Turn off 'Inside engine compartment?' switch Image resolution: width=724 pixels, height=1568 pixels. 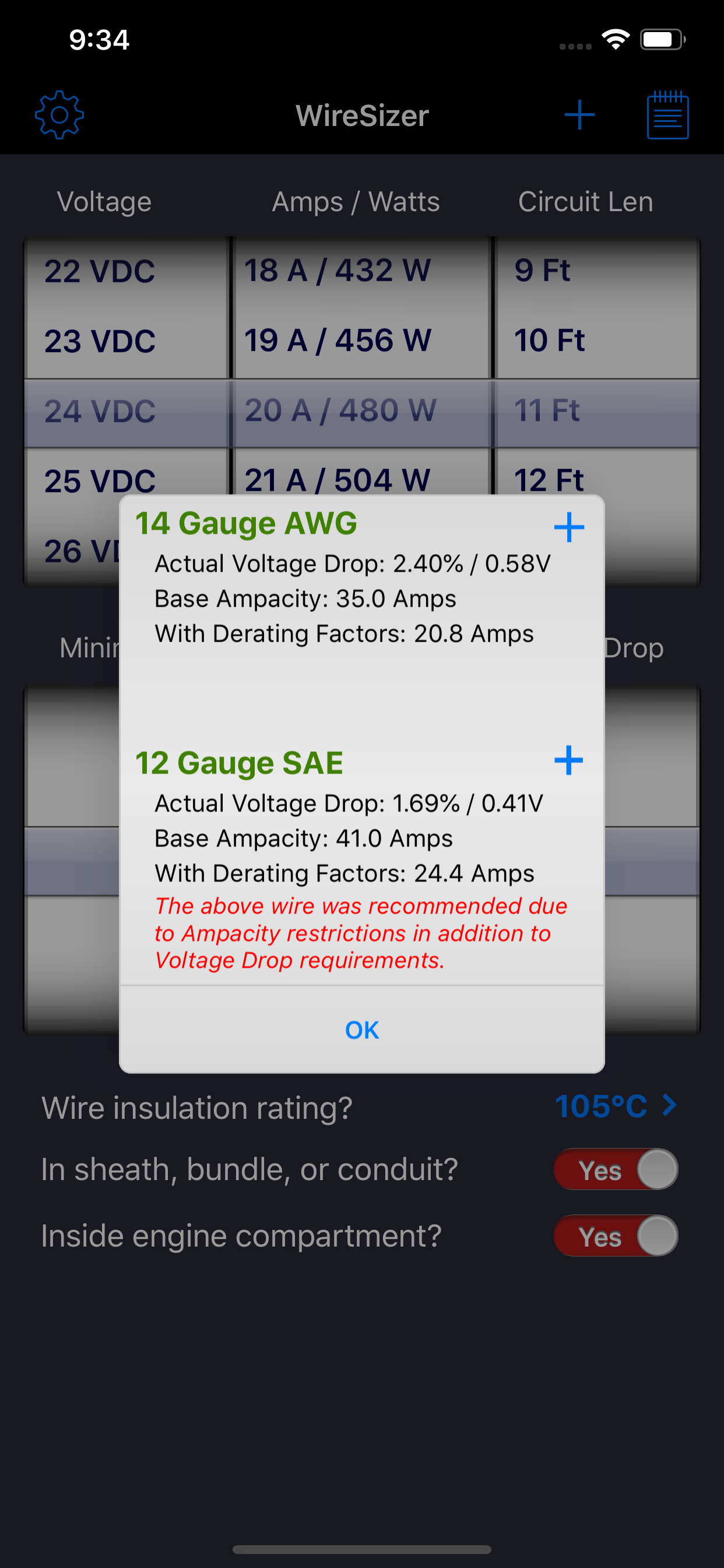click(614, 1235)
